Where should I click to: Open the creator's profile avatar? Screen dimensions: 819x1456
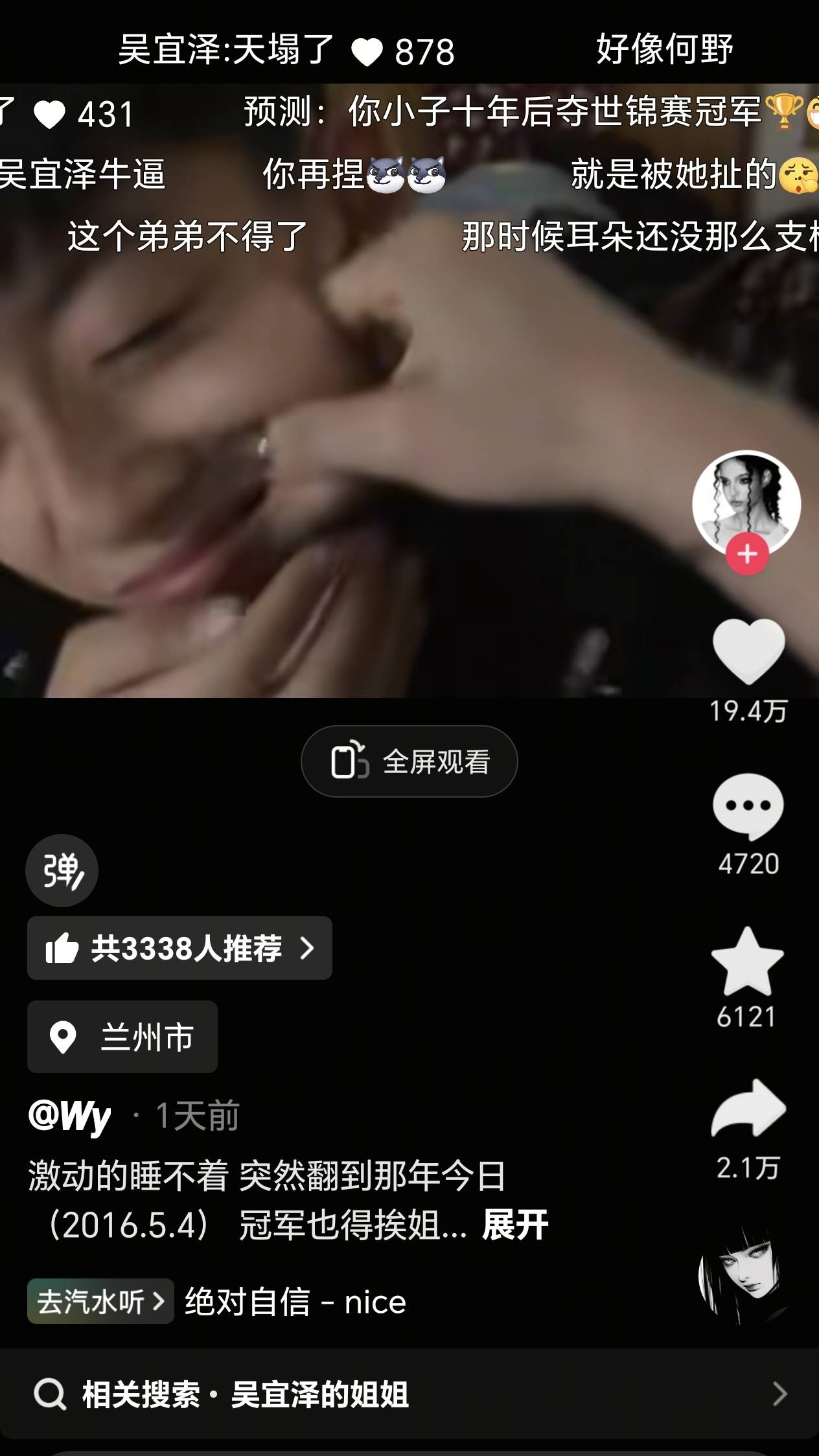pos(746,503)
